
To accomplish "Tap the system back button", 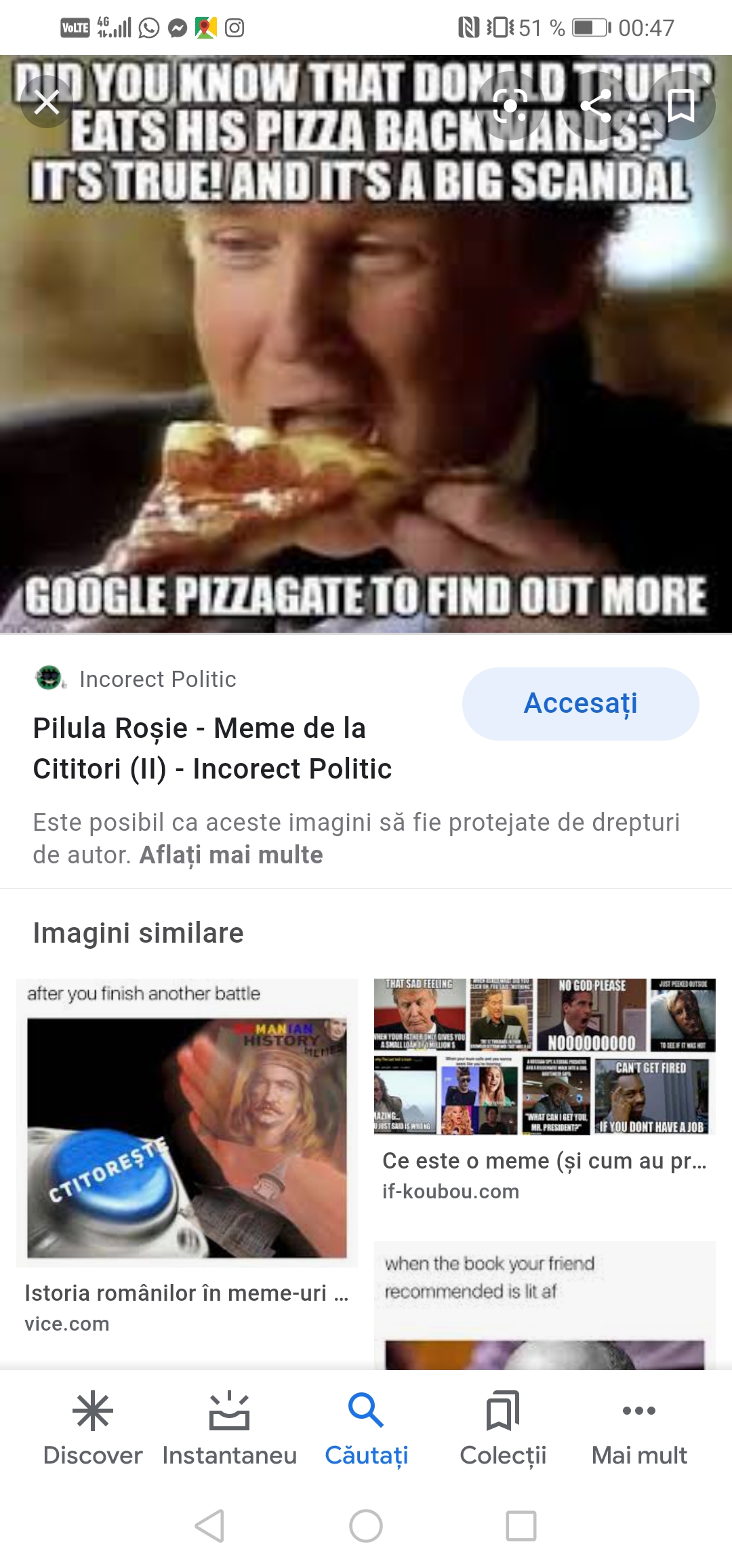I will tap(209, 1526).
